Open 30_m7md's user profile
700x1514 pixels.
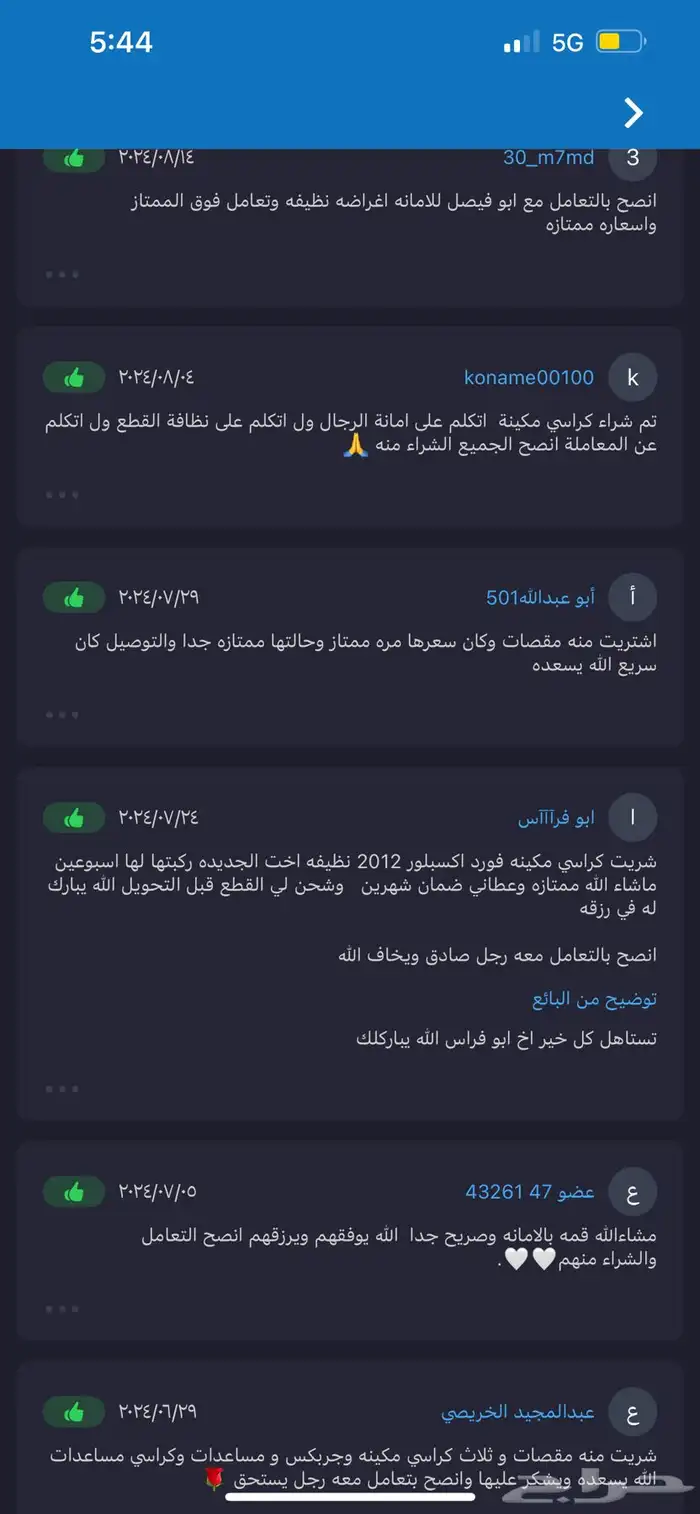(548, 158)
